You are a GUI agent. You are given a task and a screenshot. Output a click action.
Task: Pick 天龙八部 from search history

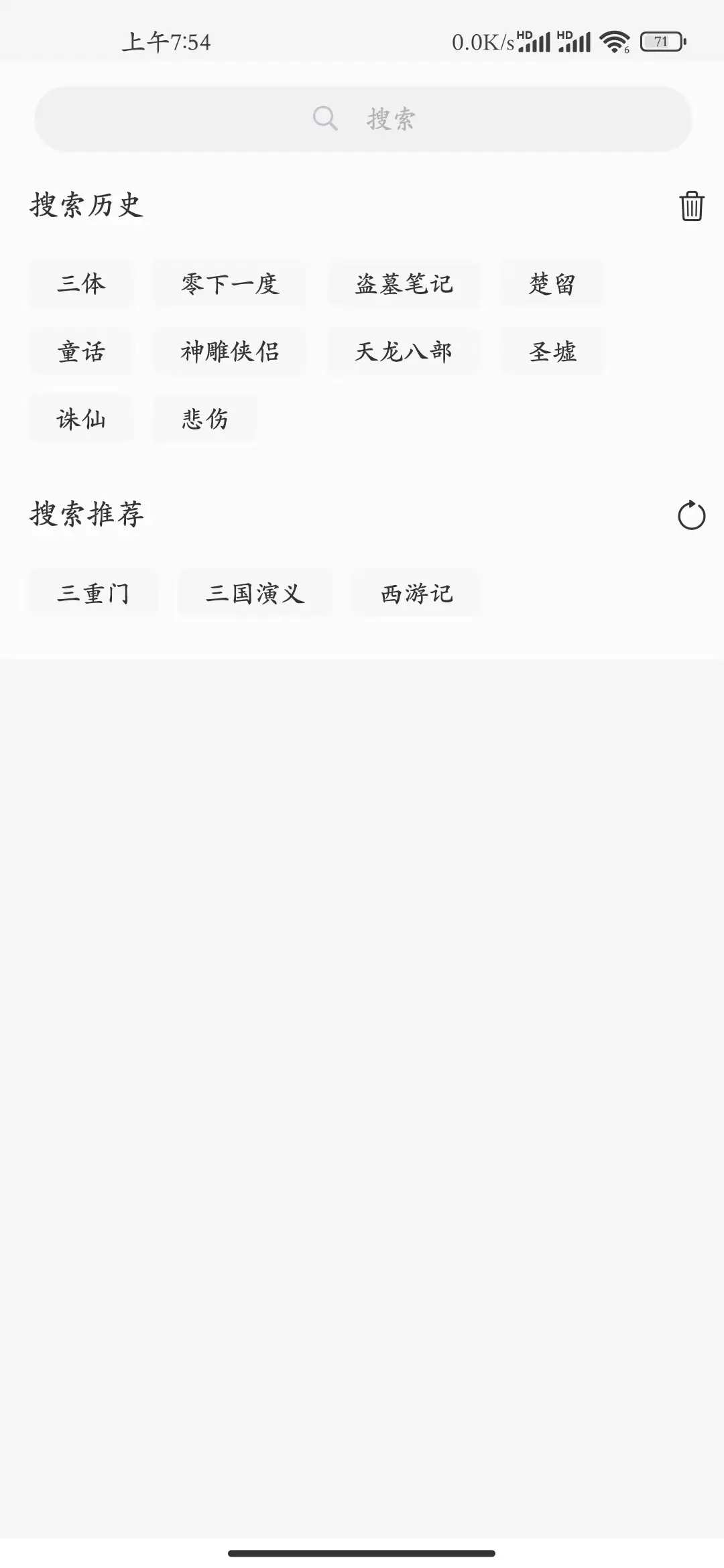(404, 352)
